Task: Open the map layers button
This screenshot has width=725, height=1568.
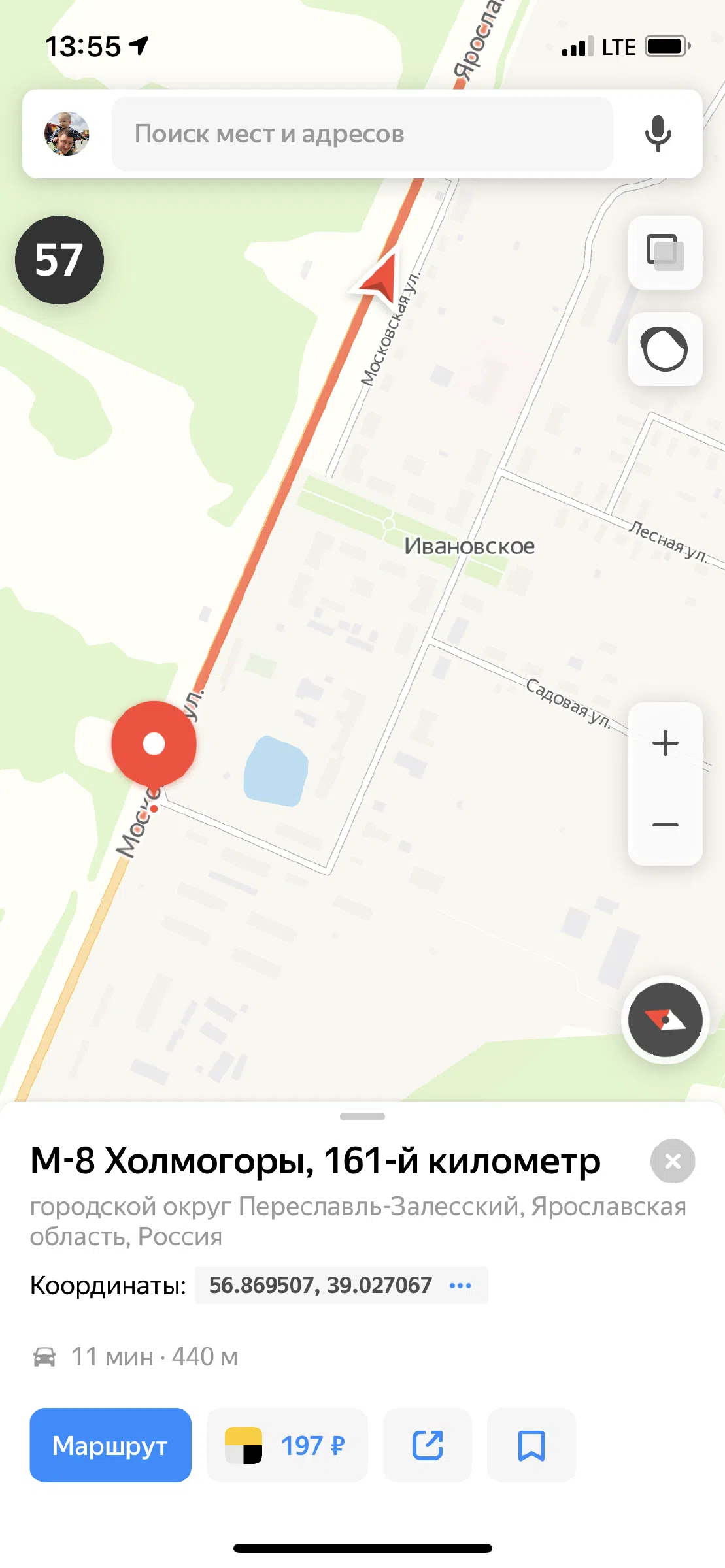Action: click(665, 253)
